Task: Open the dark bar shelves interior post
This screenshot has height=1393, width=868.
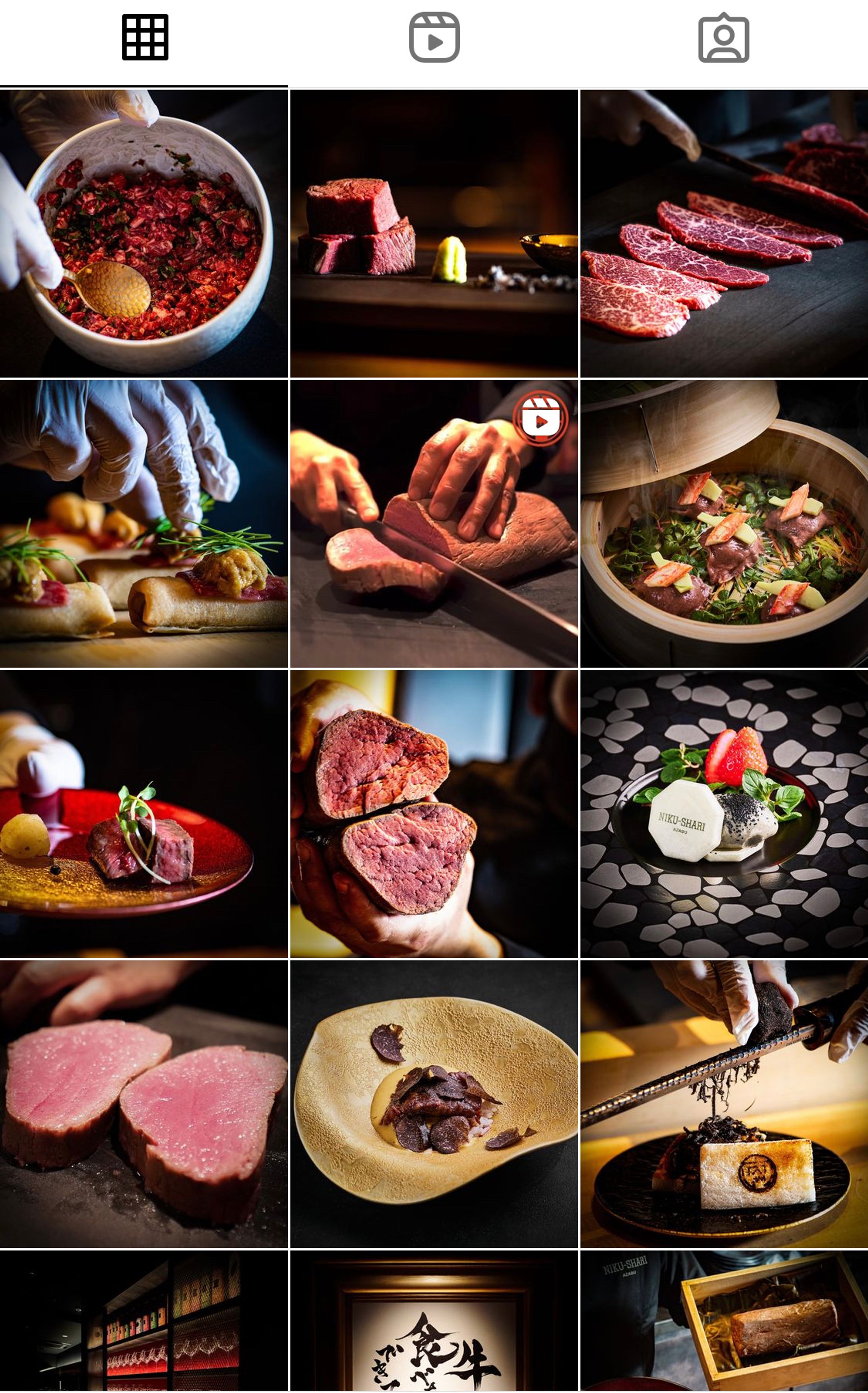Action: pos(143,1321)
